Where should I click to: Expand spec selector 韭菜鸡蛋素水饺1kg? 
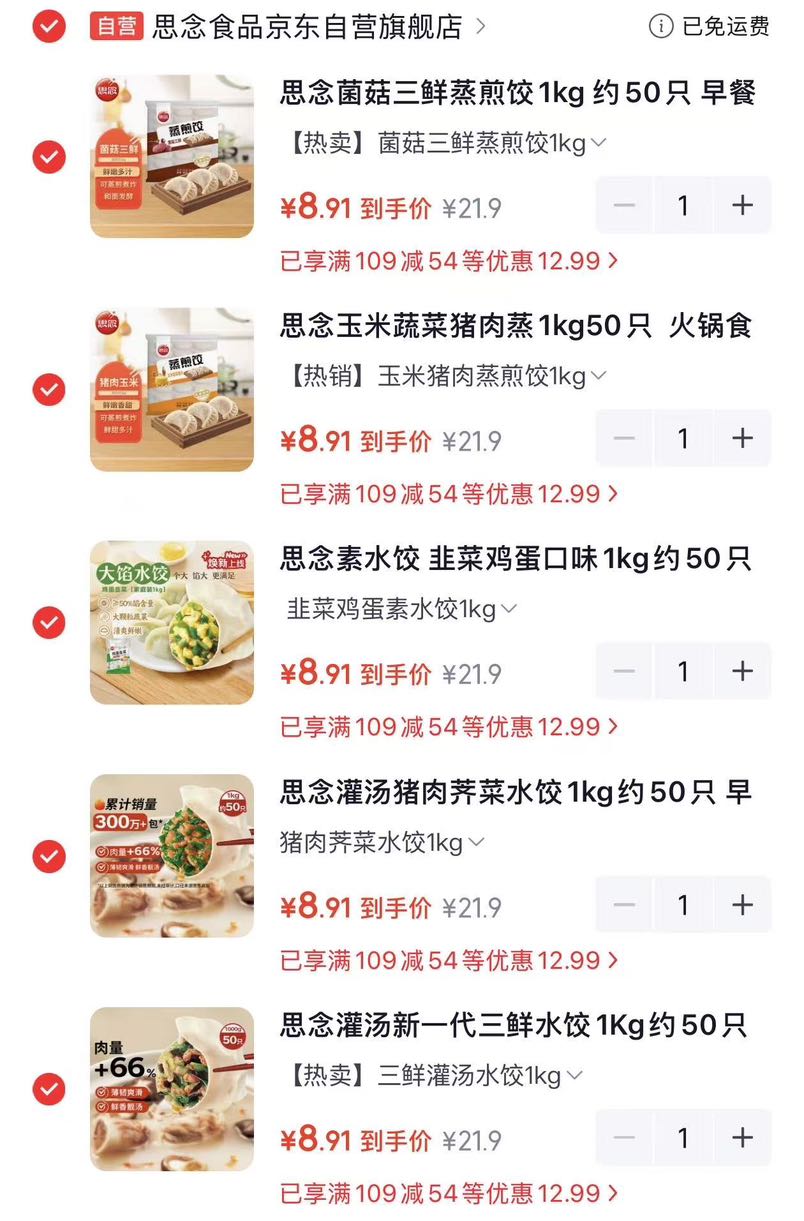400,609
